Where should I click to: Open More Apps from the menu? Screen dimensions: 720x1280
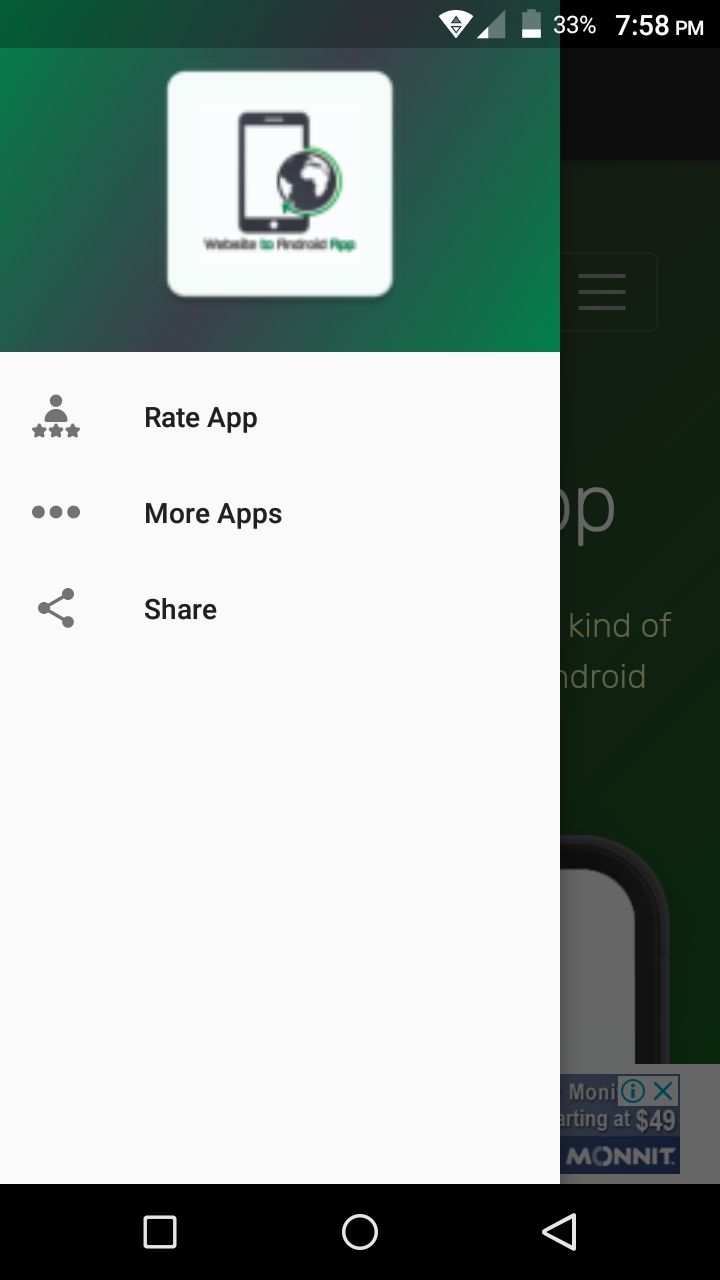click(212, 513)
